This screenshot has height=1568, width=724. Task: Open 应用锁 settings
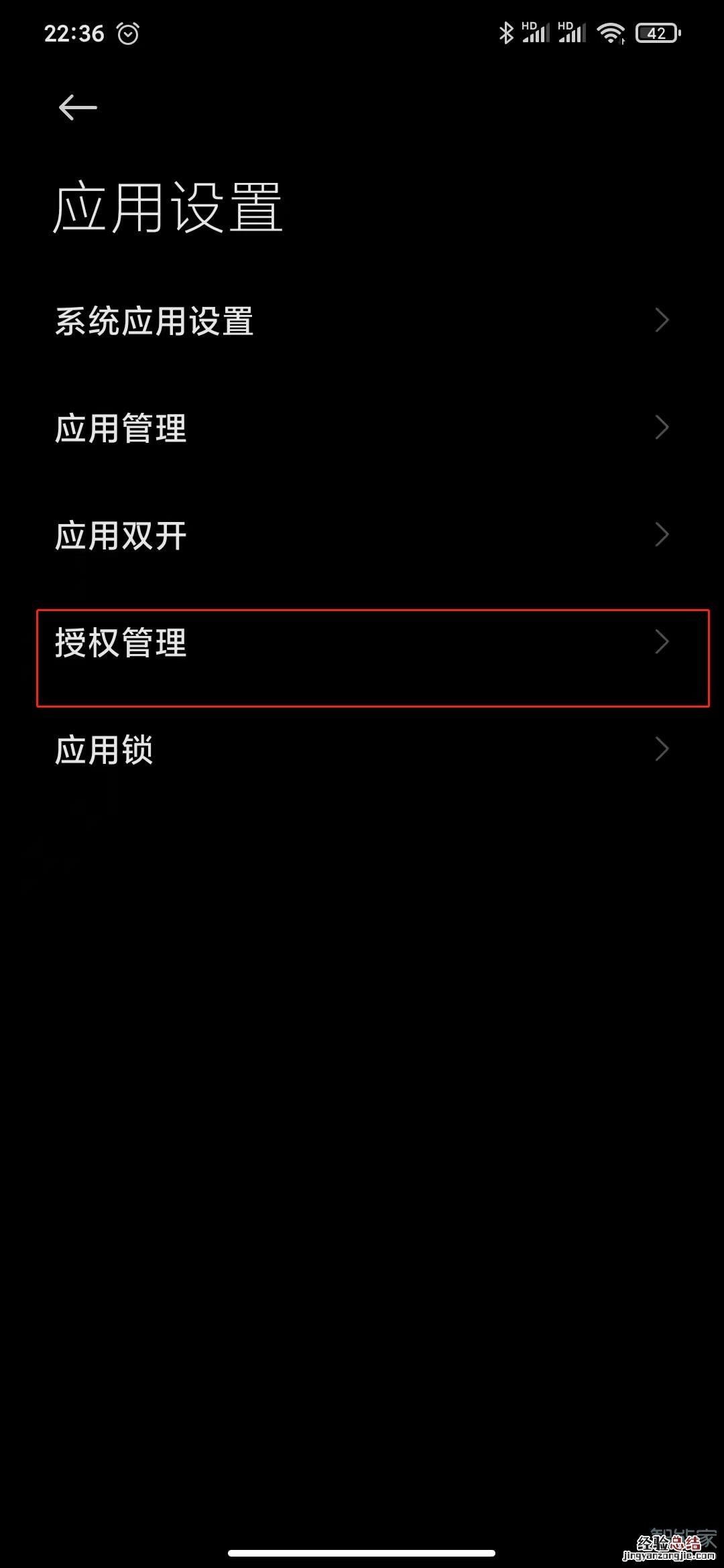[362, 750]
